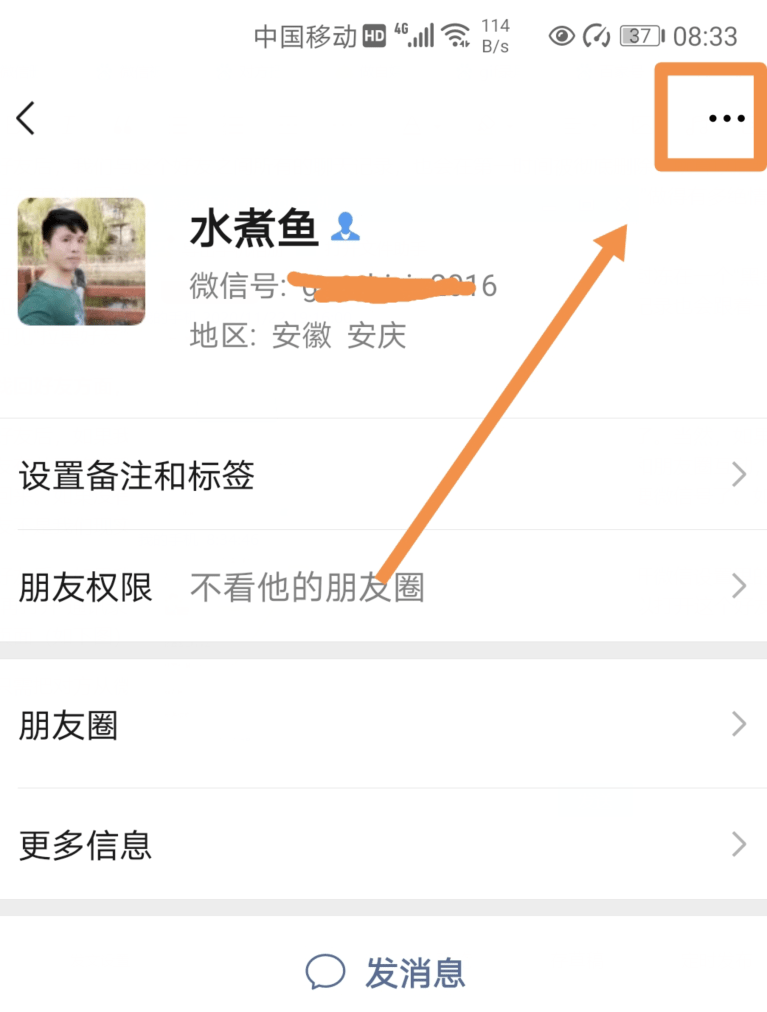The image size is (767, 1012).
Task: Open 更多信息 row
Action: 383,846
